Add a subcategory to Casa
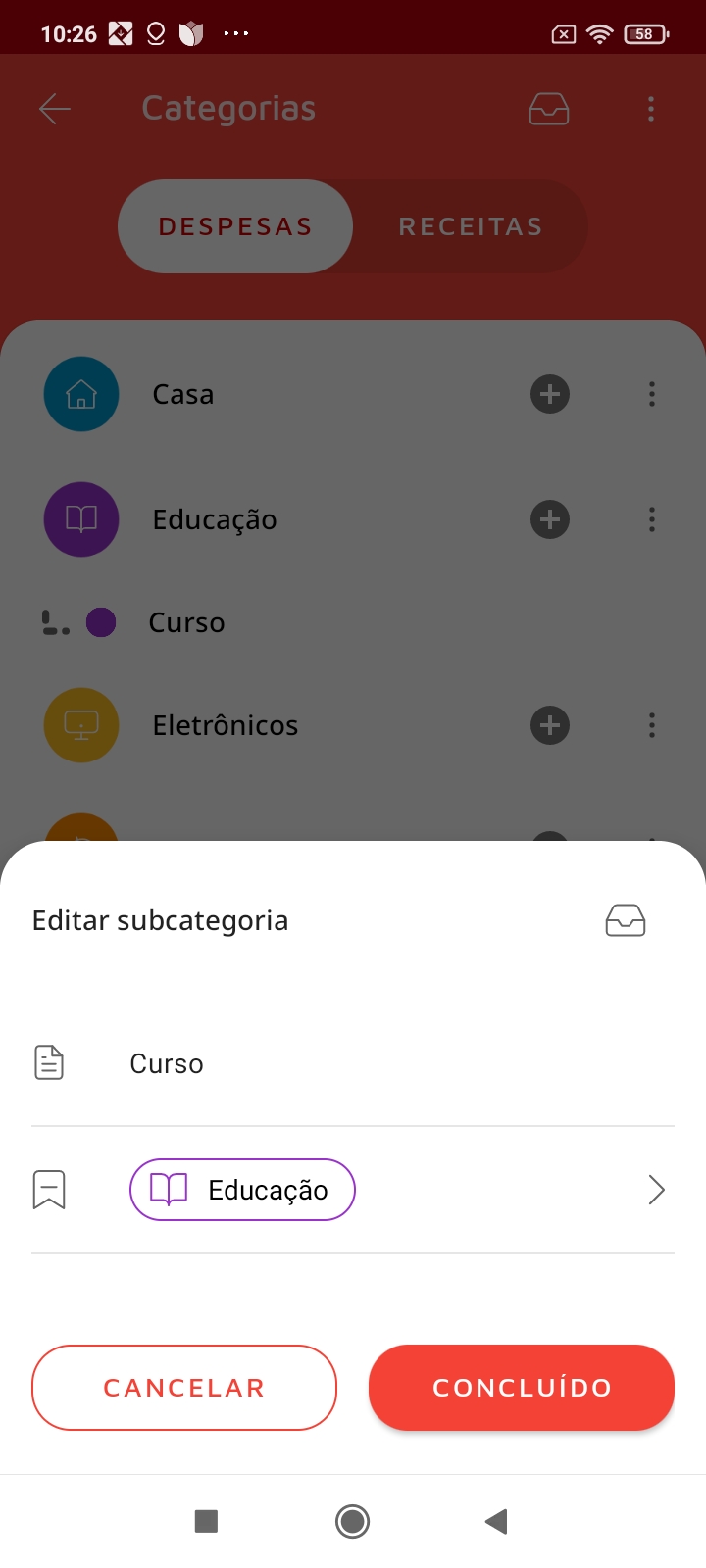The height and width of the screenshot is (1568, 706). [550, 393]
